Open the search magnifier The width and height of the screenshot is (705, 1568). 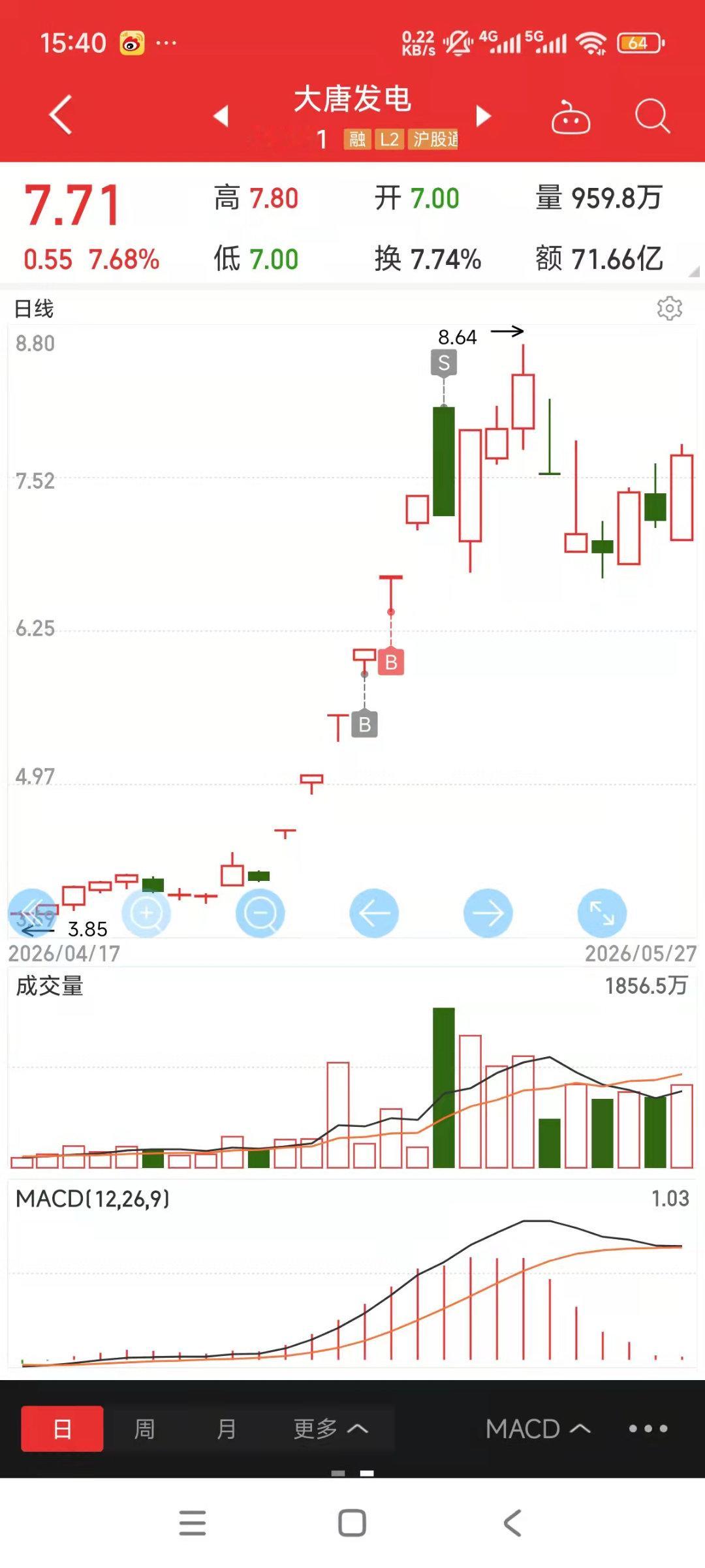(652, 116)
